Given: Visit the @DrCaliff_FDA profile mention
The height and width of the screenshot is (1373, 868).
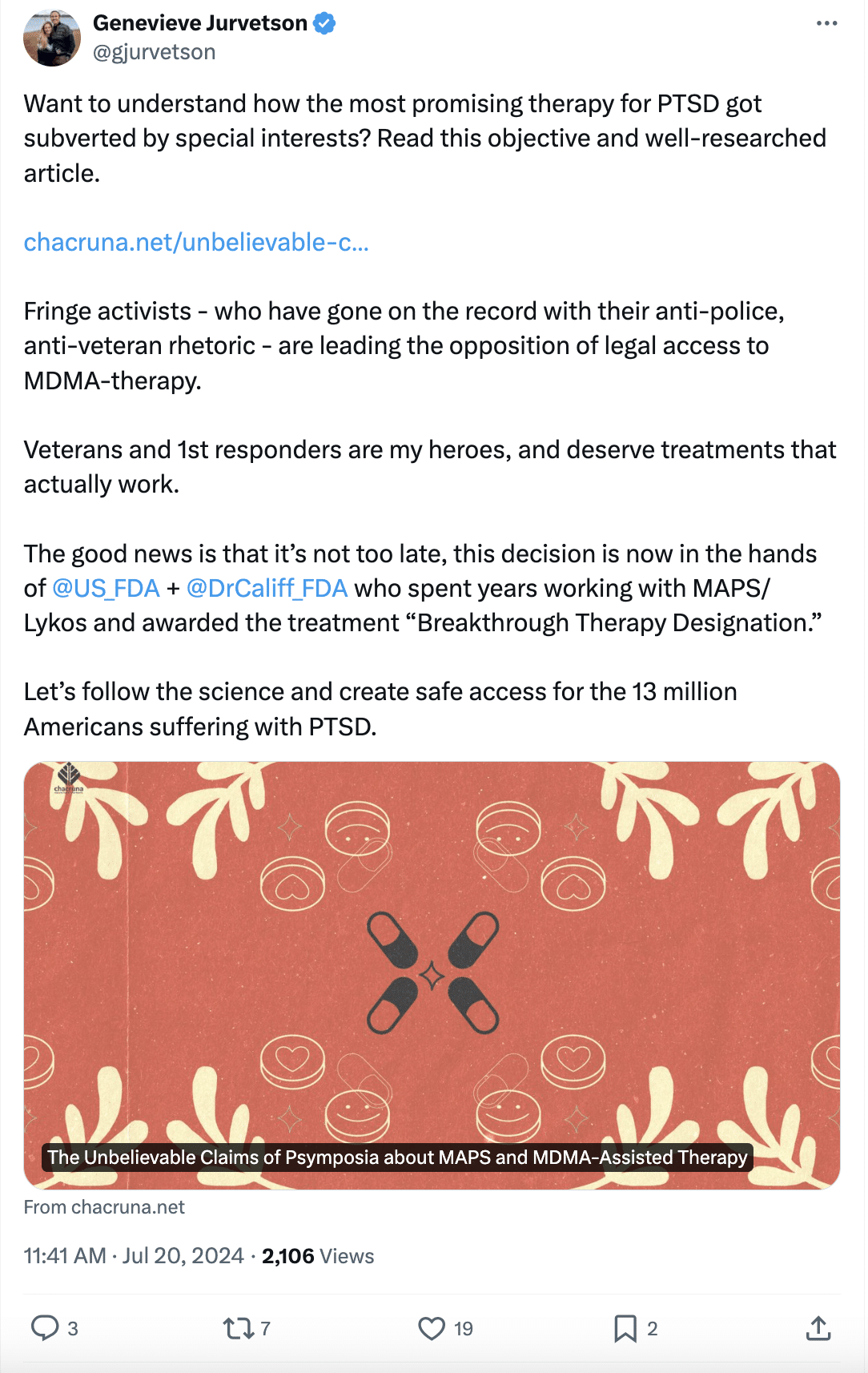Looking at the screenshot, I should (267, 589).
